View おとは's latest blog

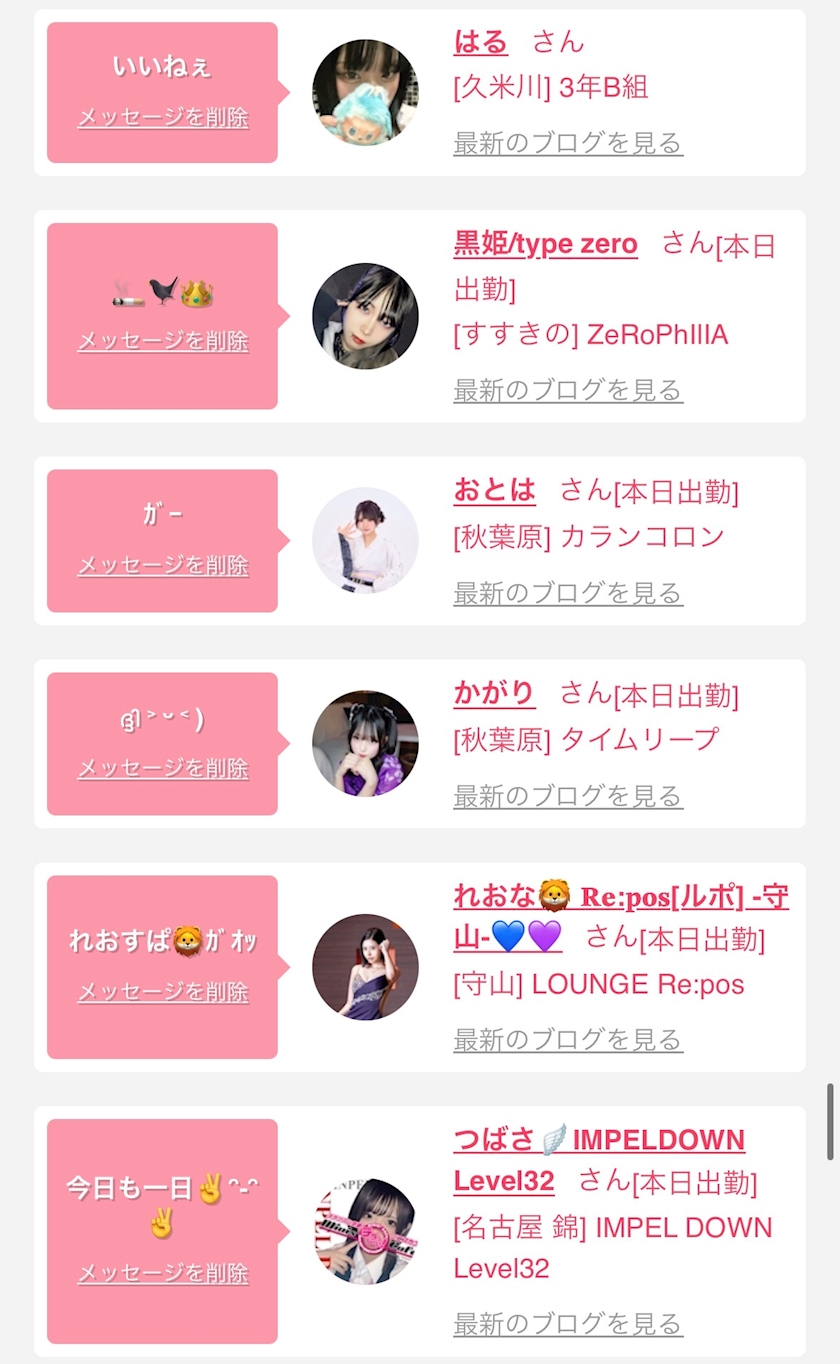point(568,593)
